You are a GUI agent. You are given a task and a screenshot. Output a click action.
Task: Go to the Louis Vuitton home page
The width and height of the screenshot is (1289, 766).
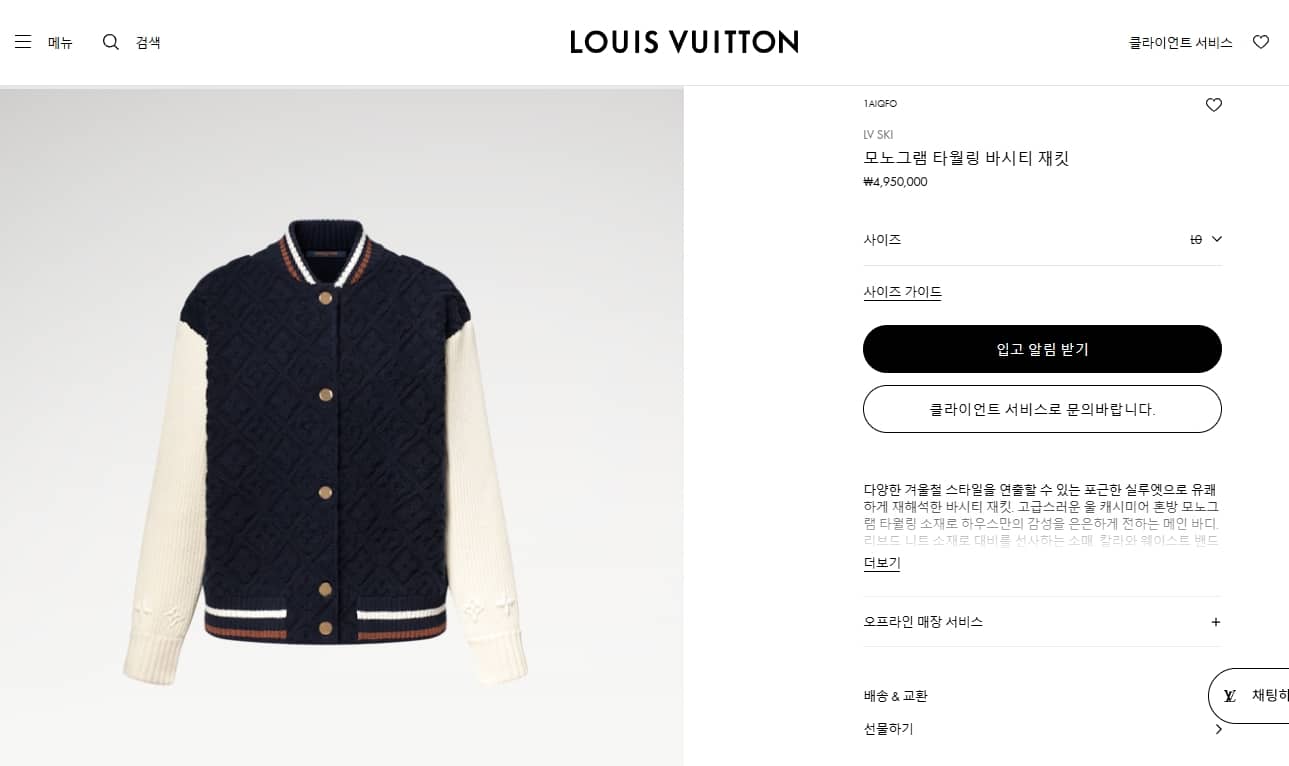(x=684, y=42)
